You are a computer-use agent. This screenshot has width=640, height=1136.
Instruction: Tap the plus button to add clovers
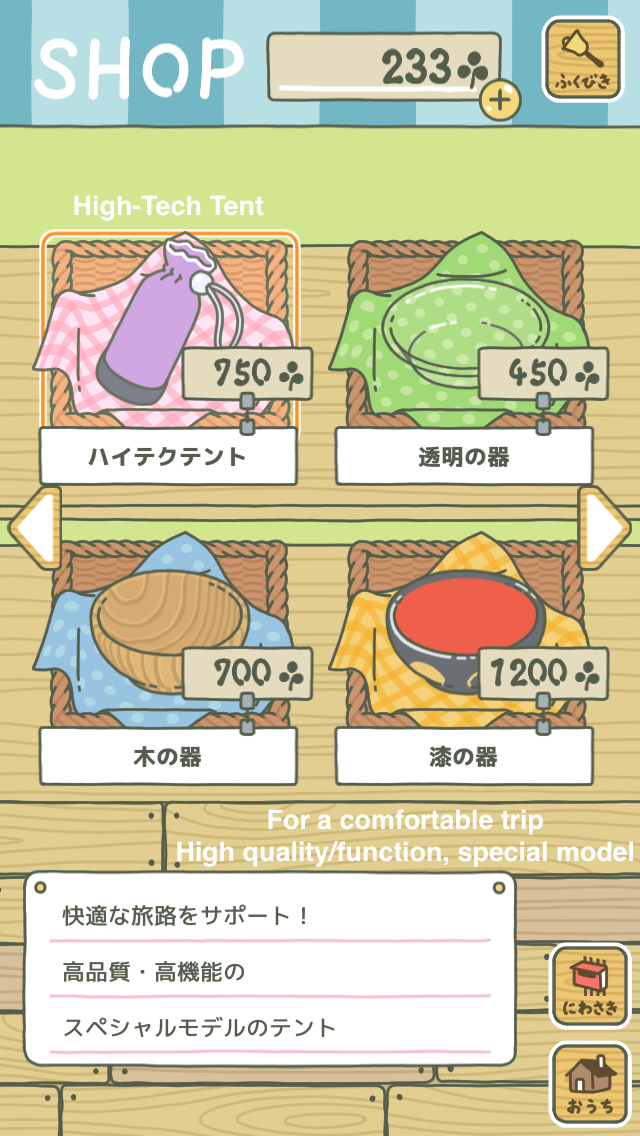(500, 99)
